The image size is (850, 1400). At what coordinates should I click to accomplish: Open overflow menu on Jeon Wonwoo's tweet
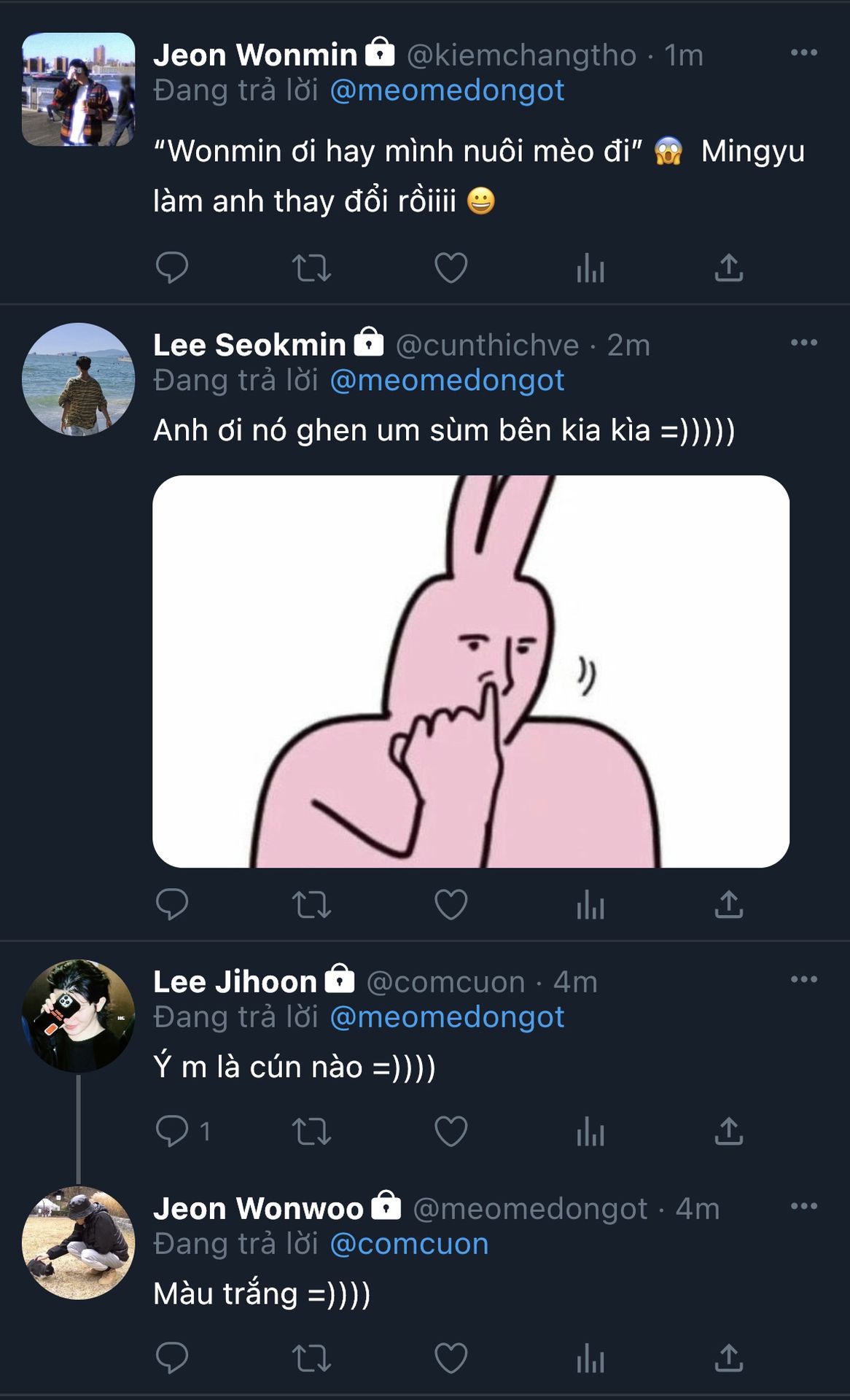coord(803,1206)
